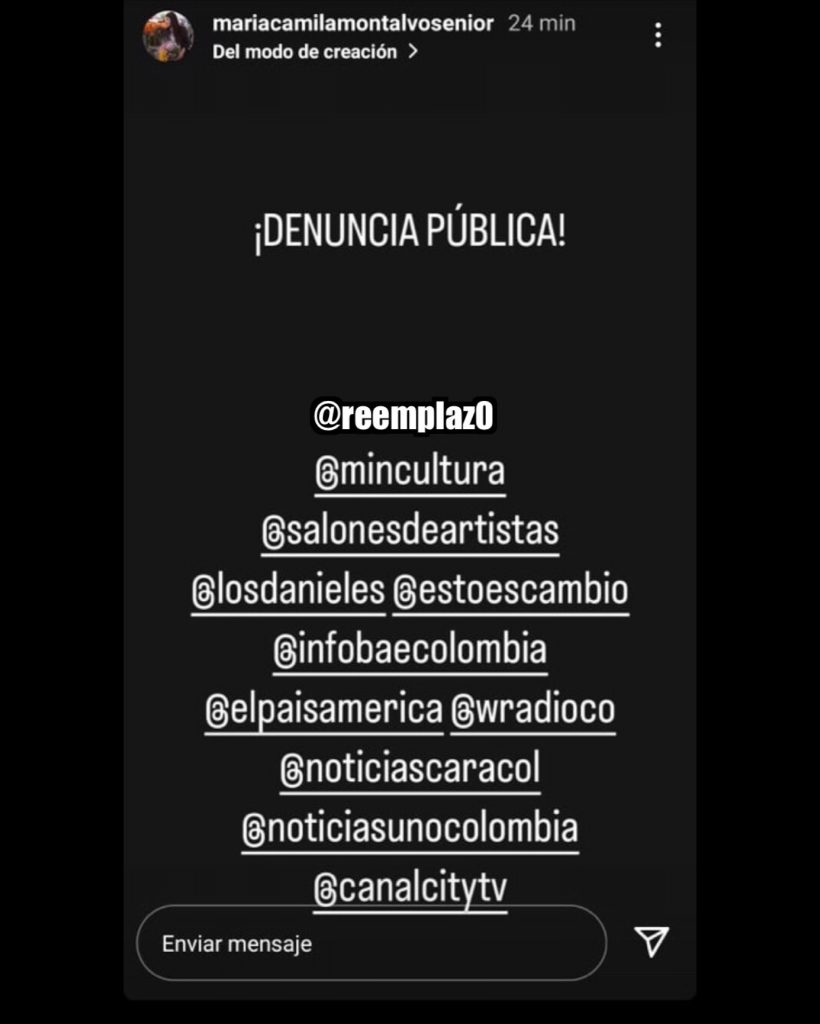The height and width of the screenshot is (1024, 820).
Task: Select the @noticiasunocolombia mention
Action: pyautogui.click(x=410, y=829)
